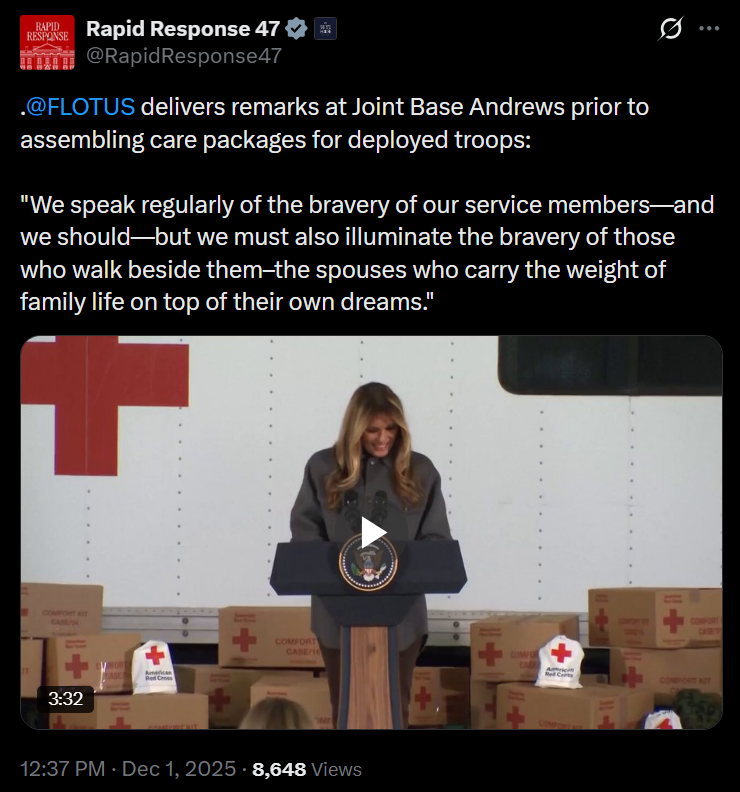Play the Joint Base Andrews remarks video
Image resolution: width=740 pixels, height=792 pixels.
[372, 532]
